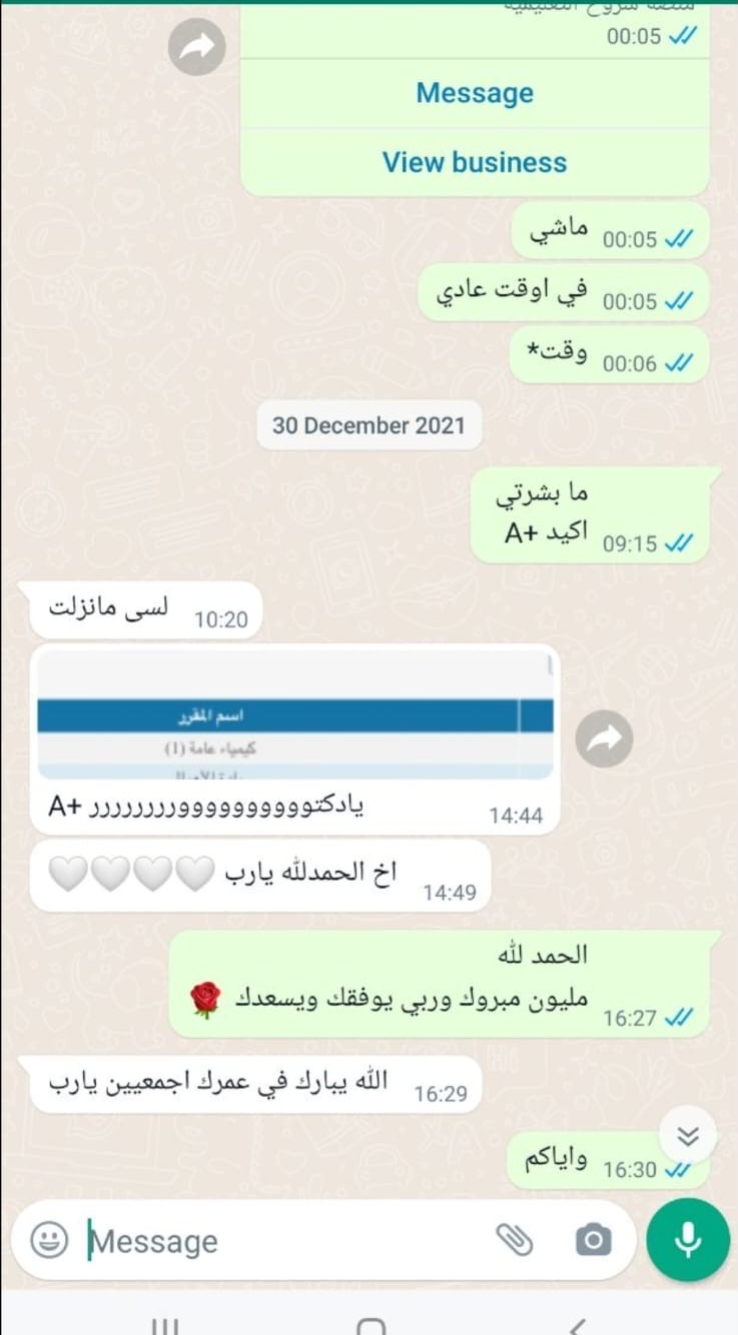Open the camera from message bar
Image resolution: width=738 pixels, height=1335 pixels.
(x=593, y=1240)
